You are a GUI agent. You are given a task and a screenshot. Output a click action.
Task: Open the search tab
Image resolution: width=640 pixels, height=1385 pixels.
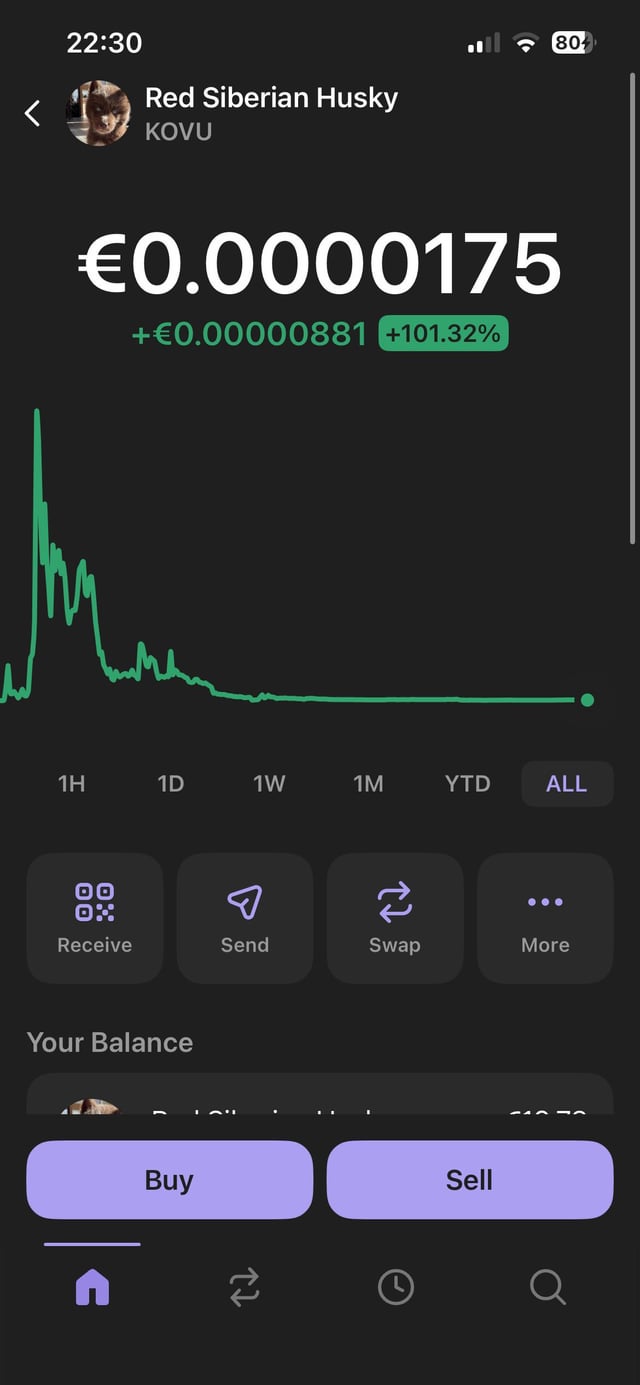coord(548,1287)
